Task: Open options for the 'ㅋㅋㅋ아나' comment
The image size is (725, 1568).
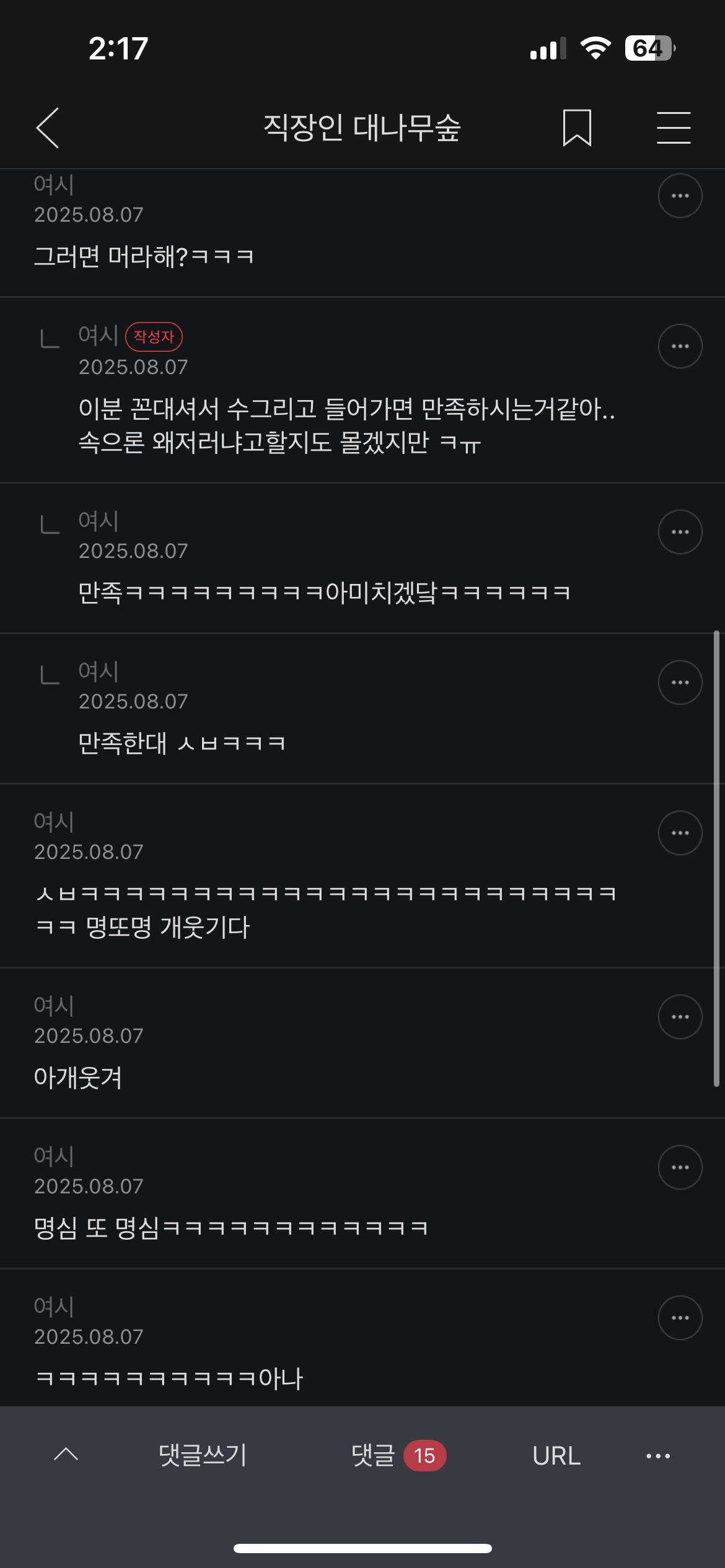Action: pos(680,1318)
